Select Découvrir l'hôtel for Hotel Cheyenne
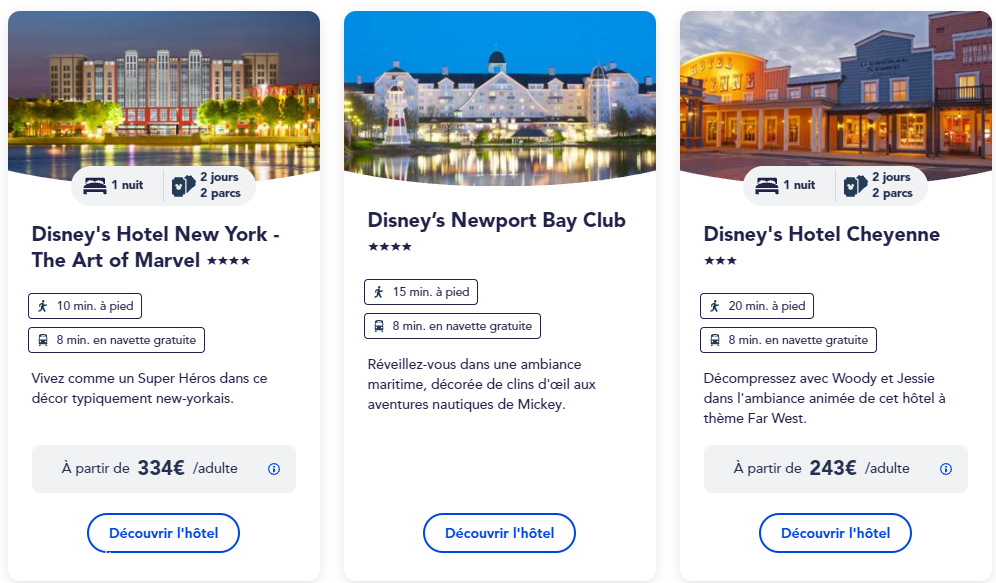Viewport: 996px width, 583px height. click(x=835, y=533)
